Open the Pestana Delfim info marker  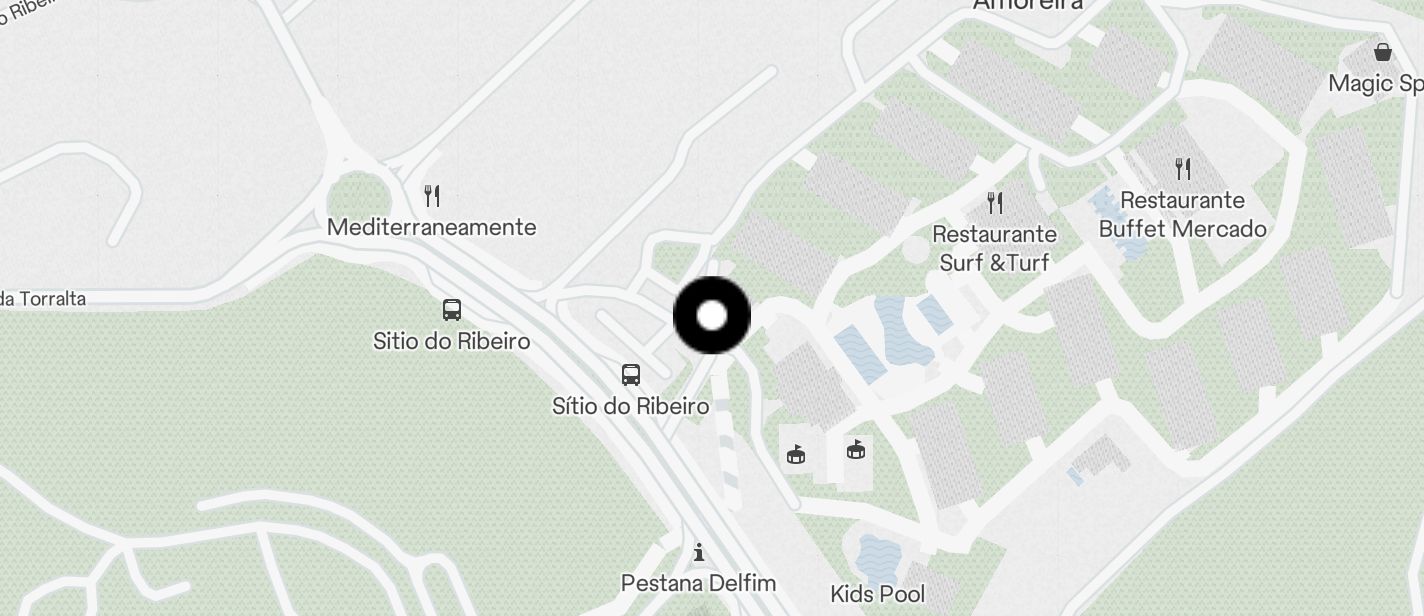699,552
